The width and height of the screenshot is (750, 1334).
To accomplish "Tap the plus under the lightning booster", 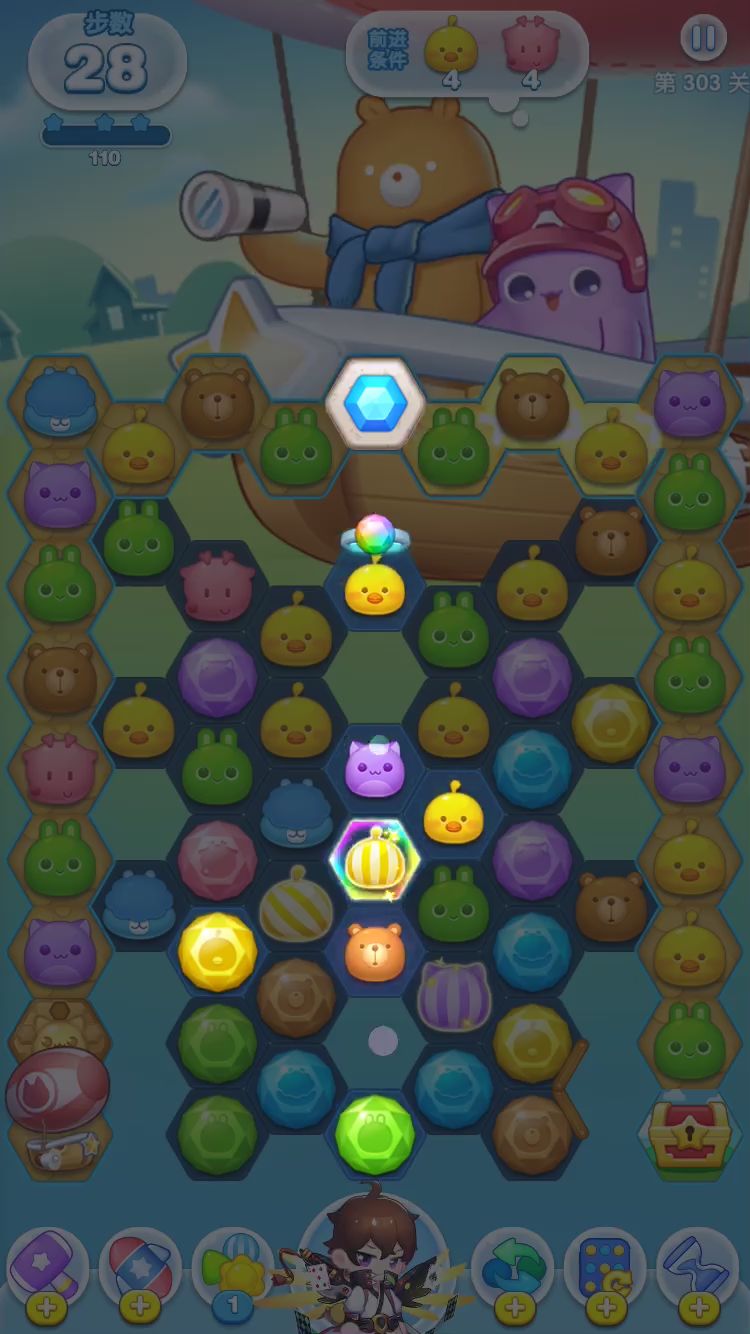I will tap(698, 1305).
